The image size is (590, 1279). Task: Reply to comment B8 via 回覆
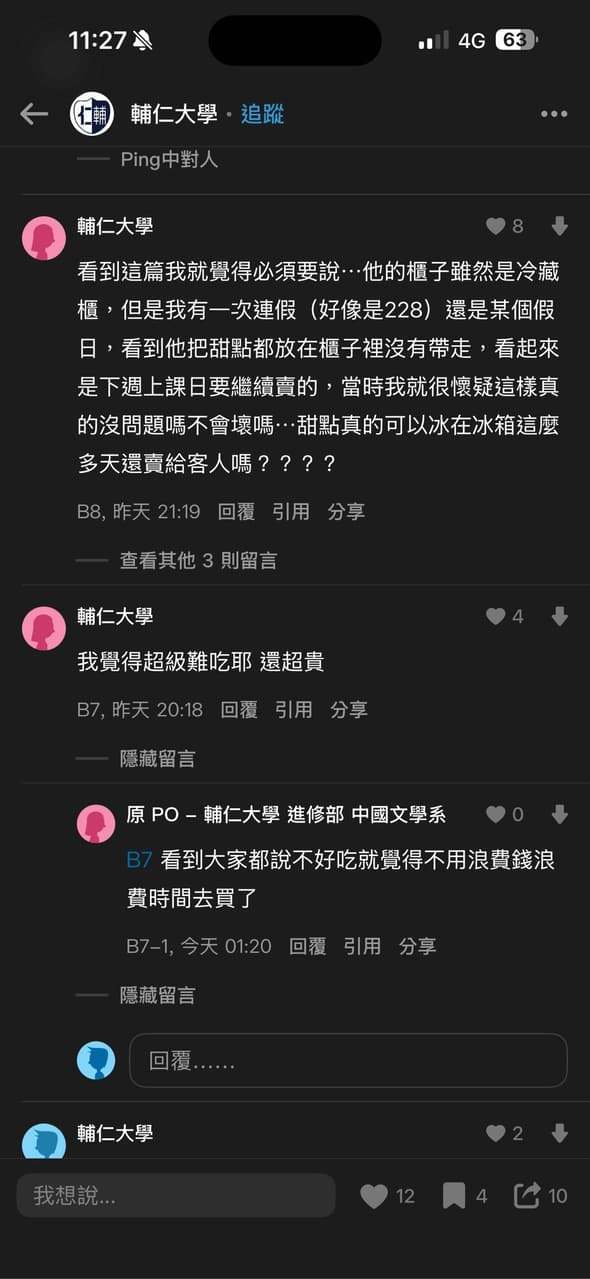236,511
